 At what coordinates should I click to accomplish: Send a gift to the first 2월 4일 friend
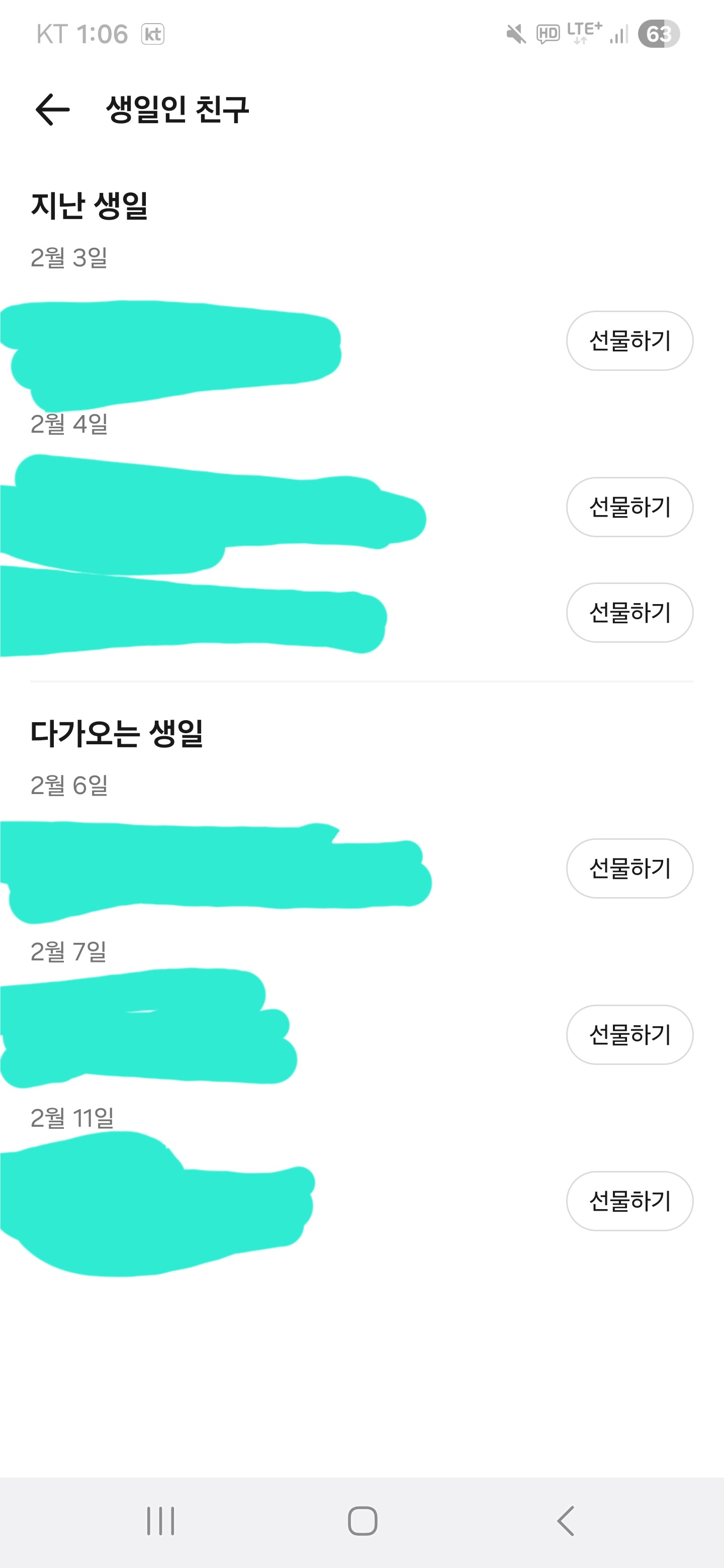tap(629, 507)
